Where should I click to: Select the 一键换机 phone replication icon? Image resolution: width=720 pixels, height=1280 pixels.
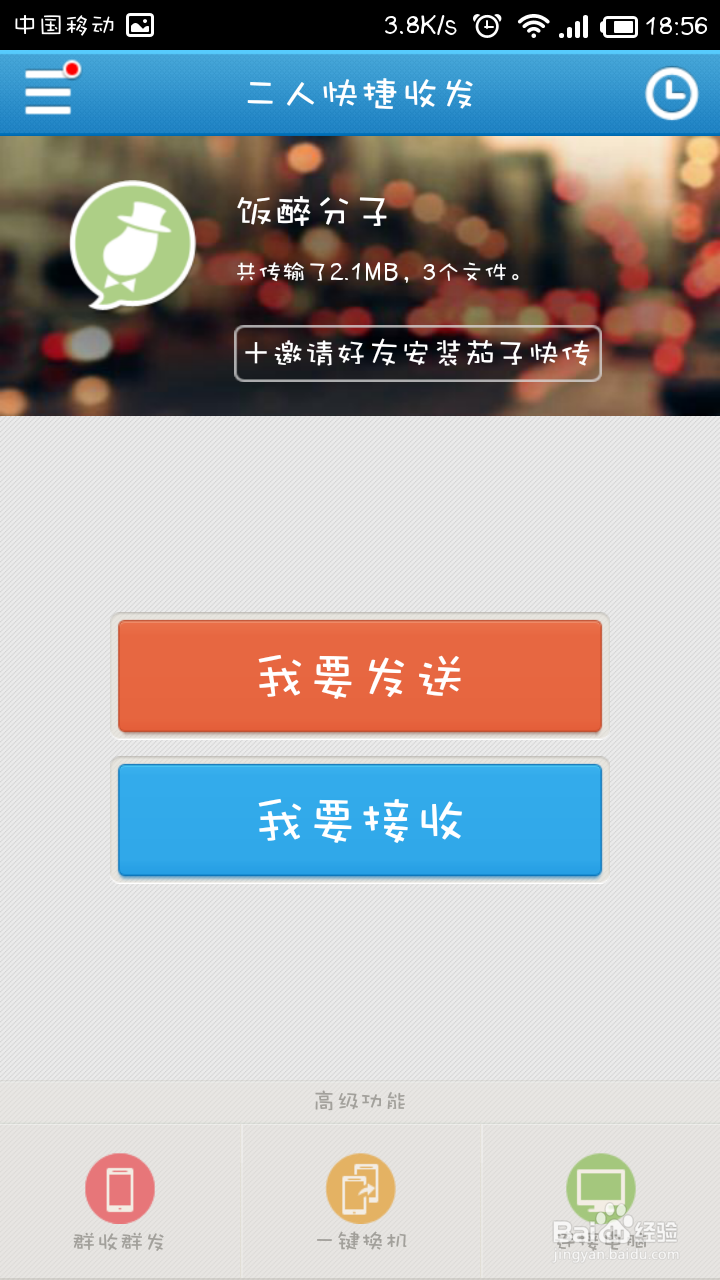(360, 1189)
